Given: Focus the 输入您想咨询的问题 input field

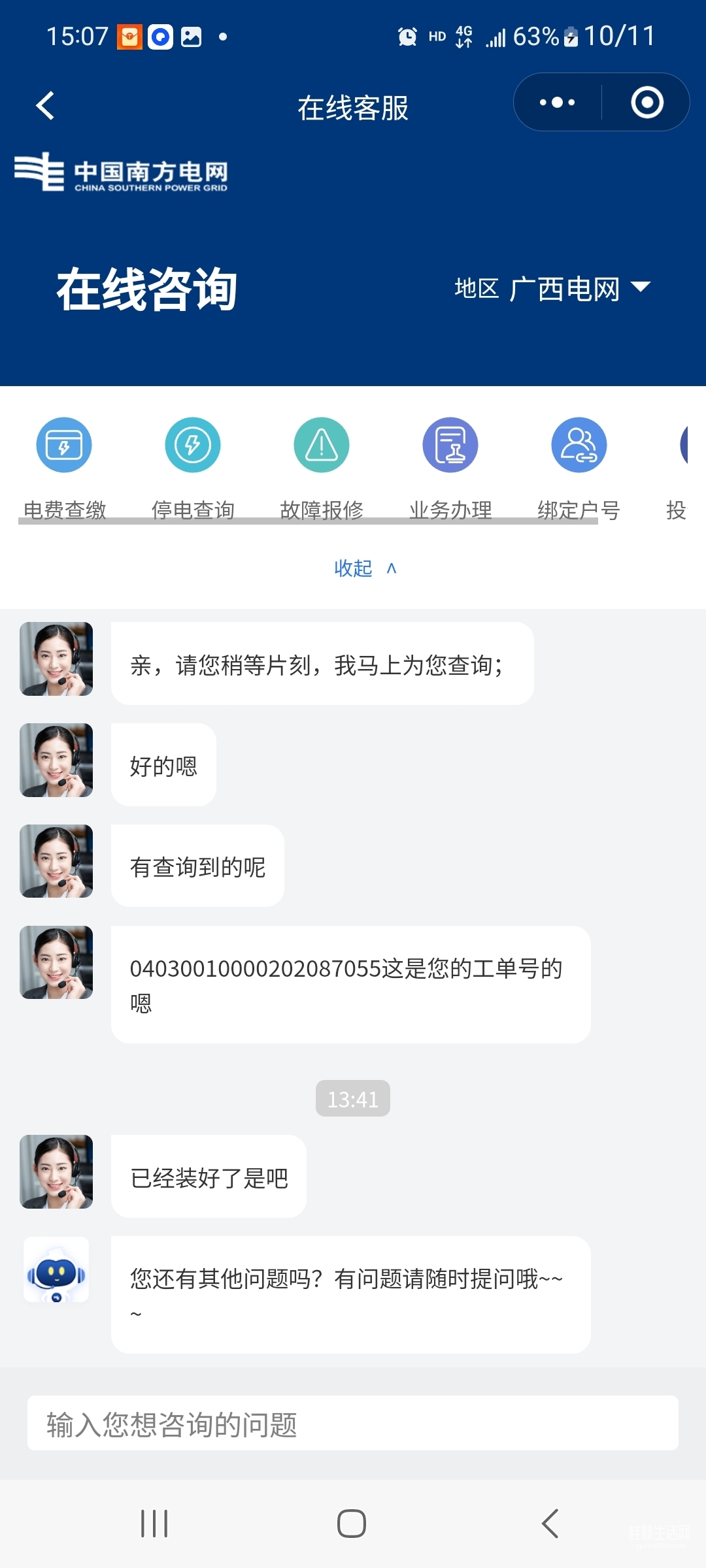Looking at the screenshot, I should pos(353,1424).
